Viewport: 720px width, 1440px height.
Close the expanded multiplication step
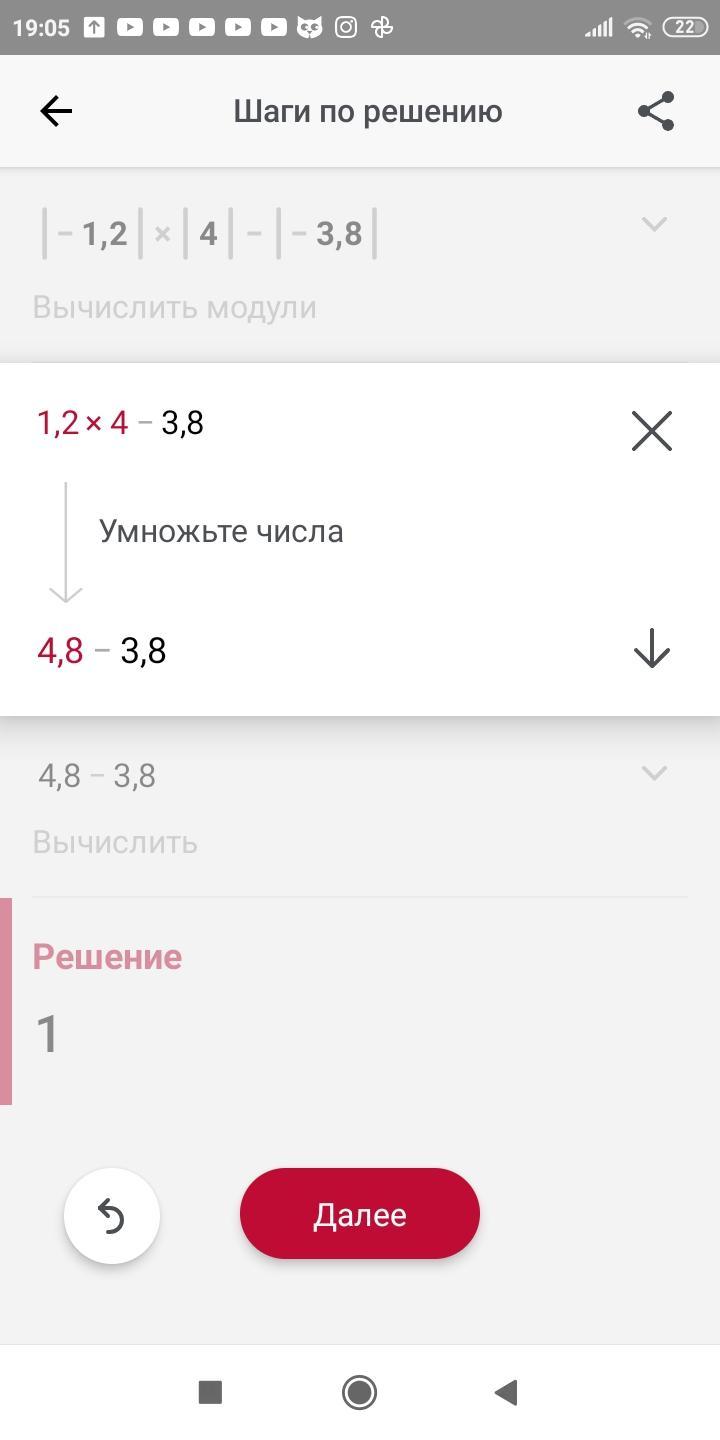[x=652, y=431]
